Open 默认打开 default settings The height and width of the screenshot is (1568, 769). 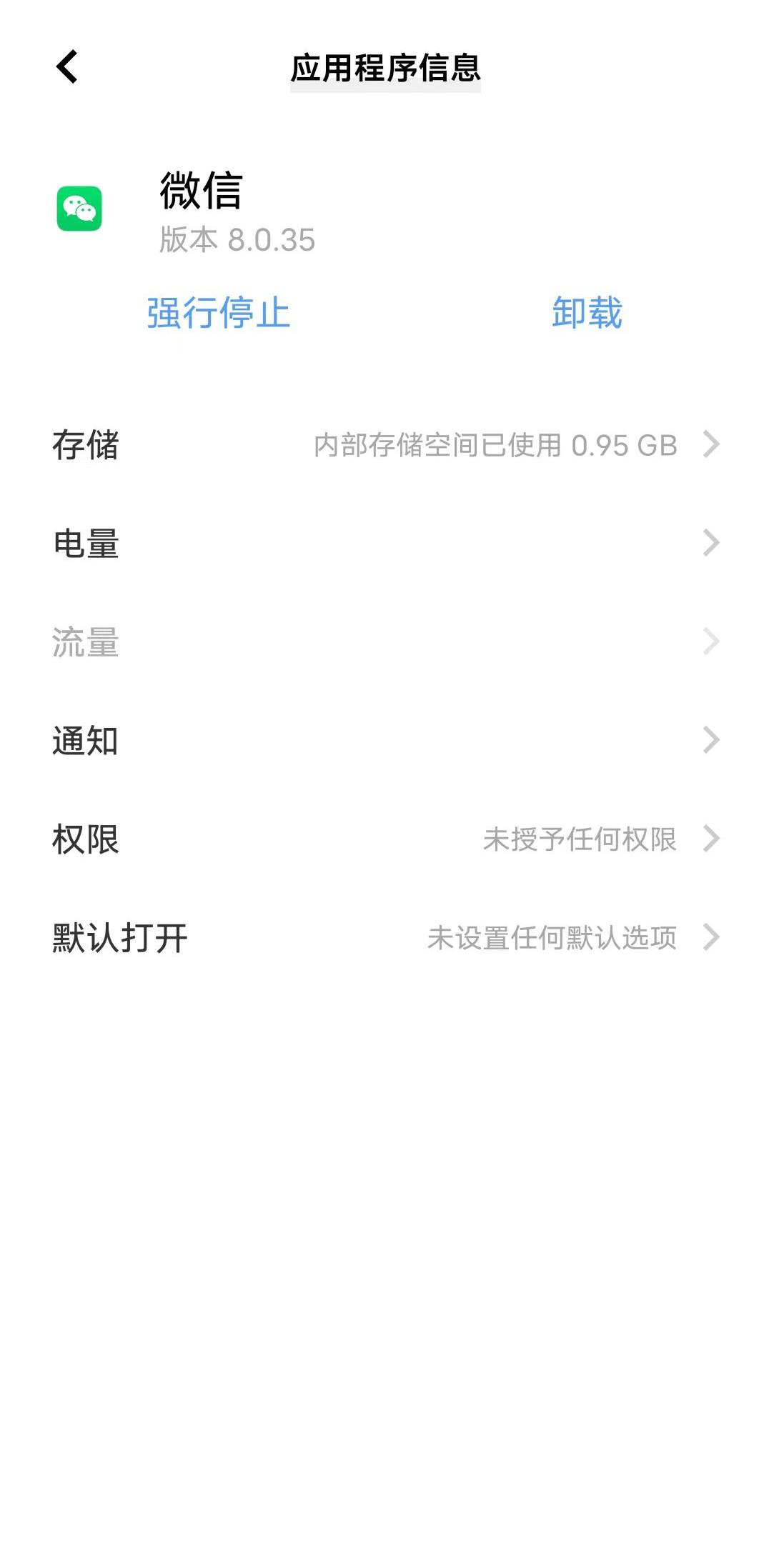[384, 937]
